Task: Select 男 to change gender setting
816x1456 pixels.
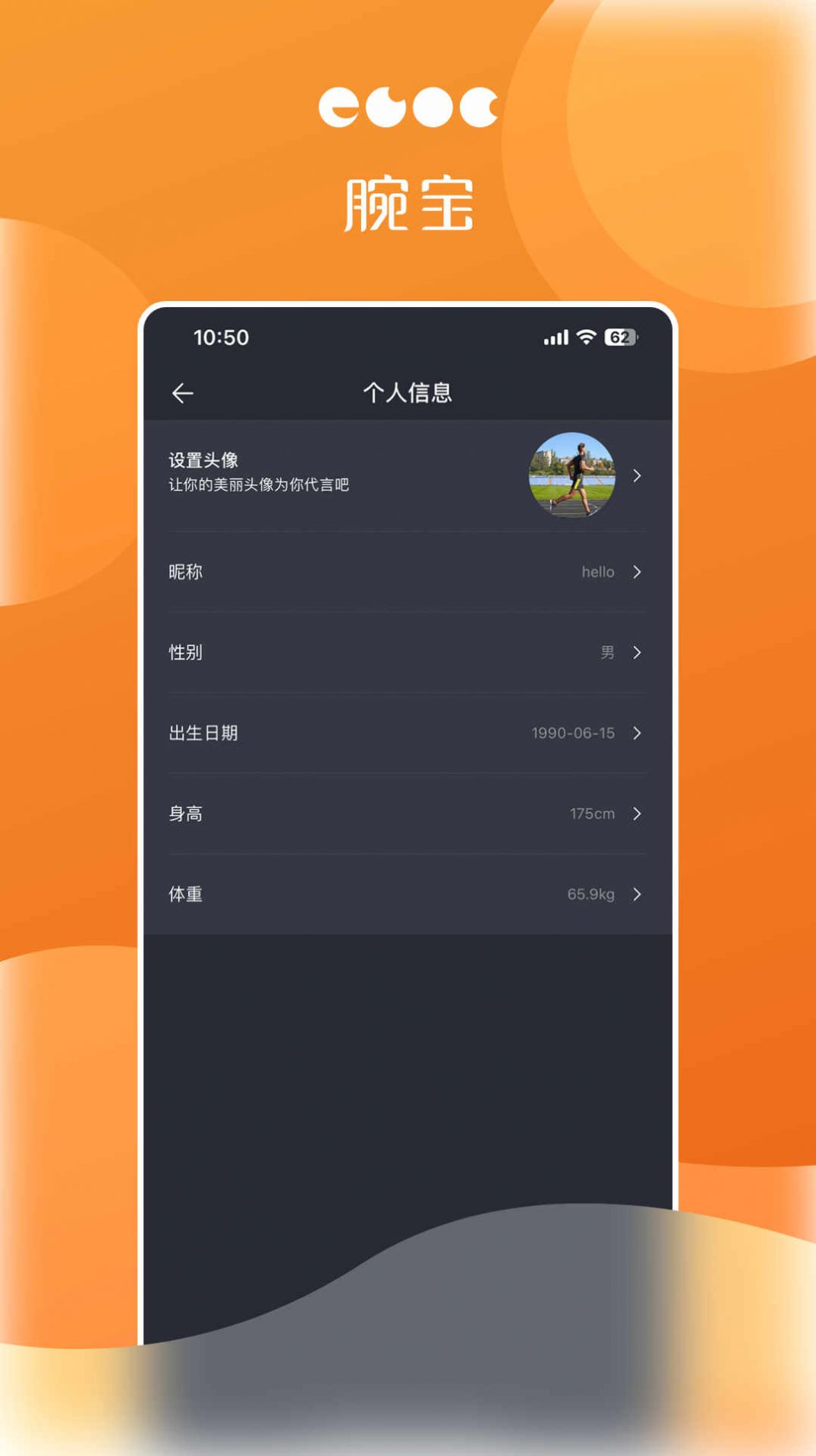Action: click(x=609, y=653)
